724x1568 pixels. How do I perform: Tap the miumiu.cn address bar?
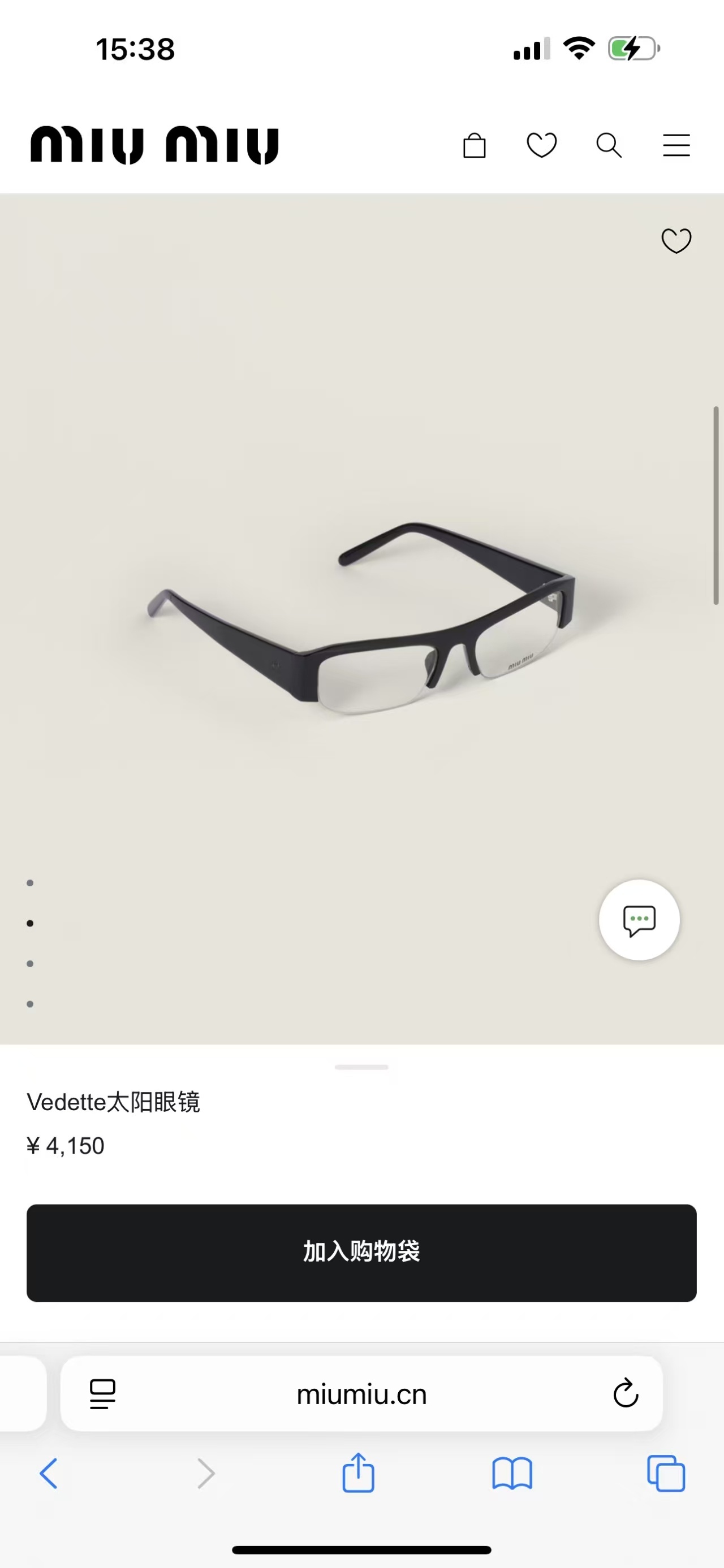[361, 1394]
